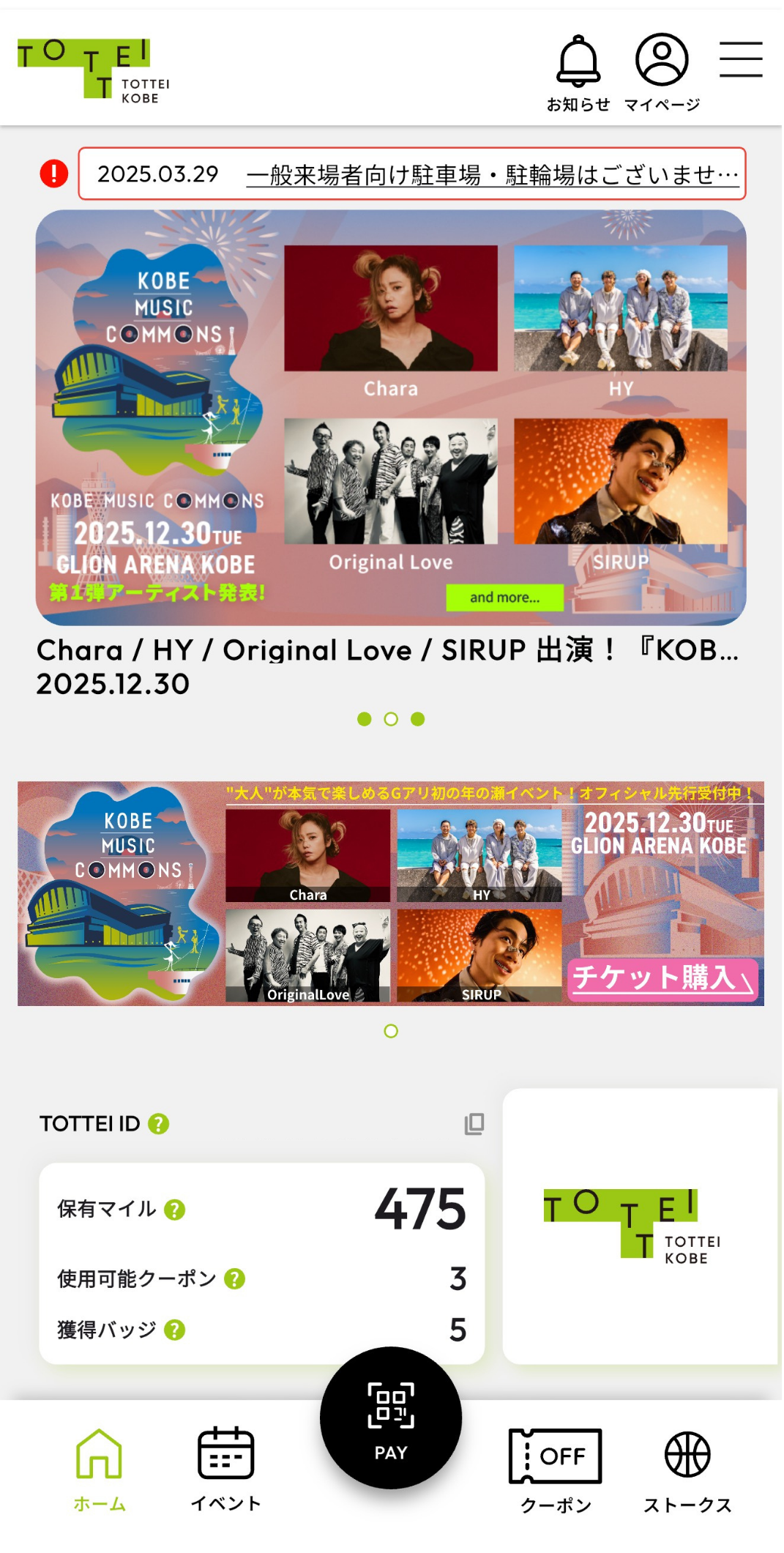Open the hamburger menu

pos(741,59)
